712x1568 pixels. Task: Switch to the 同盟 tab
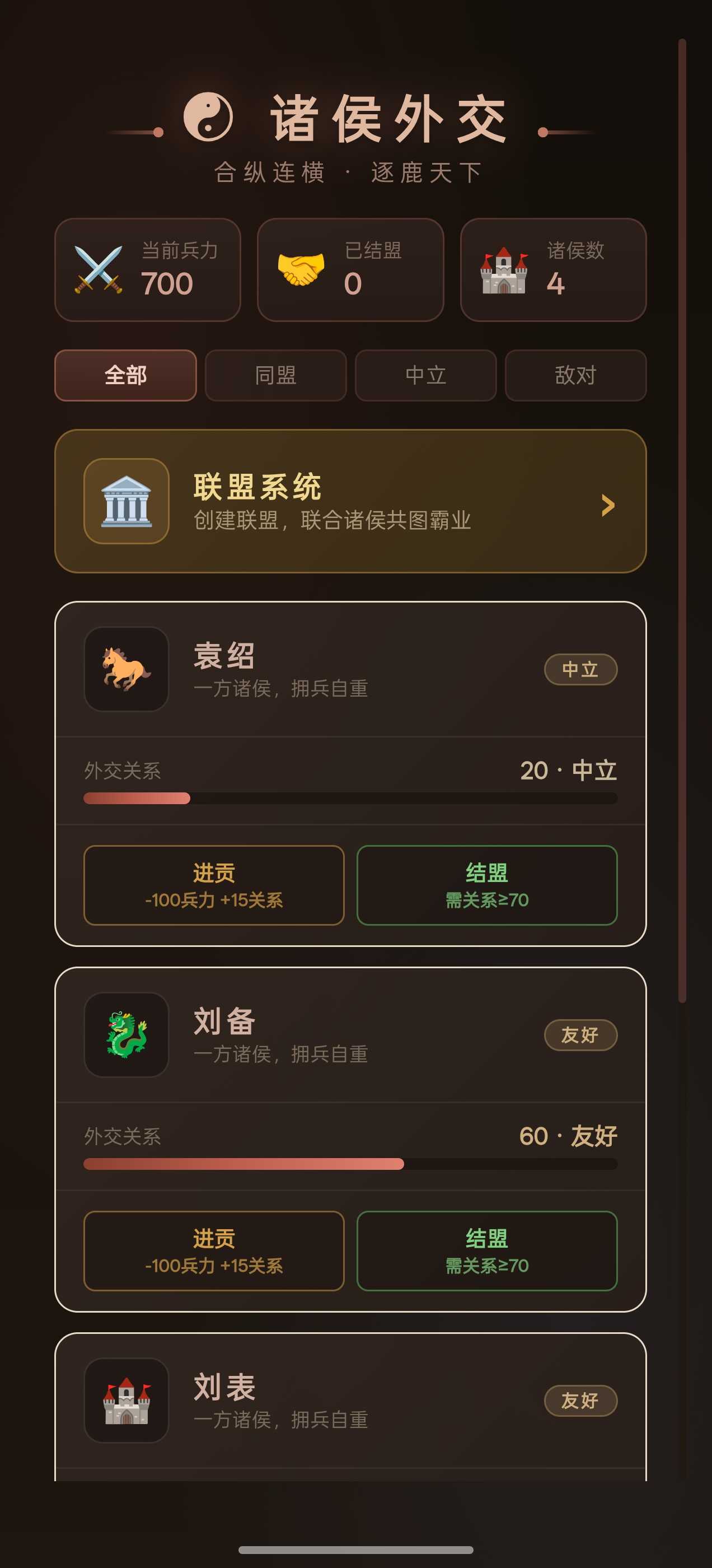coord(275,375)
